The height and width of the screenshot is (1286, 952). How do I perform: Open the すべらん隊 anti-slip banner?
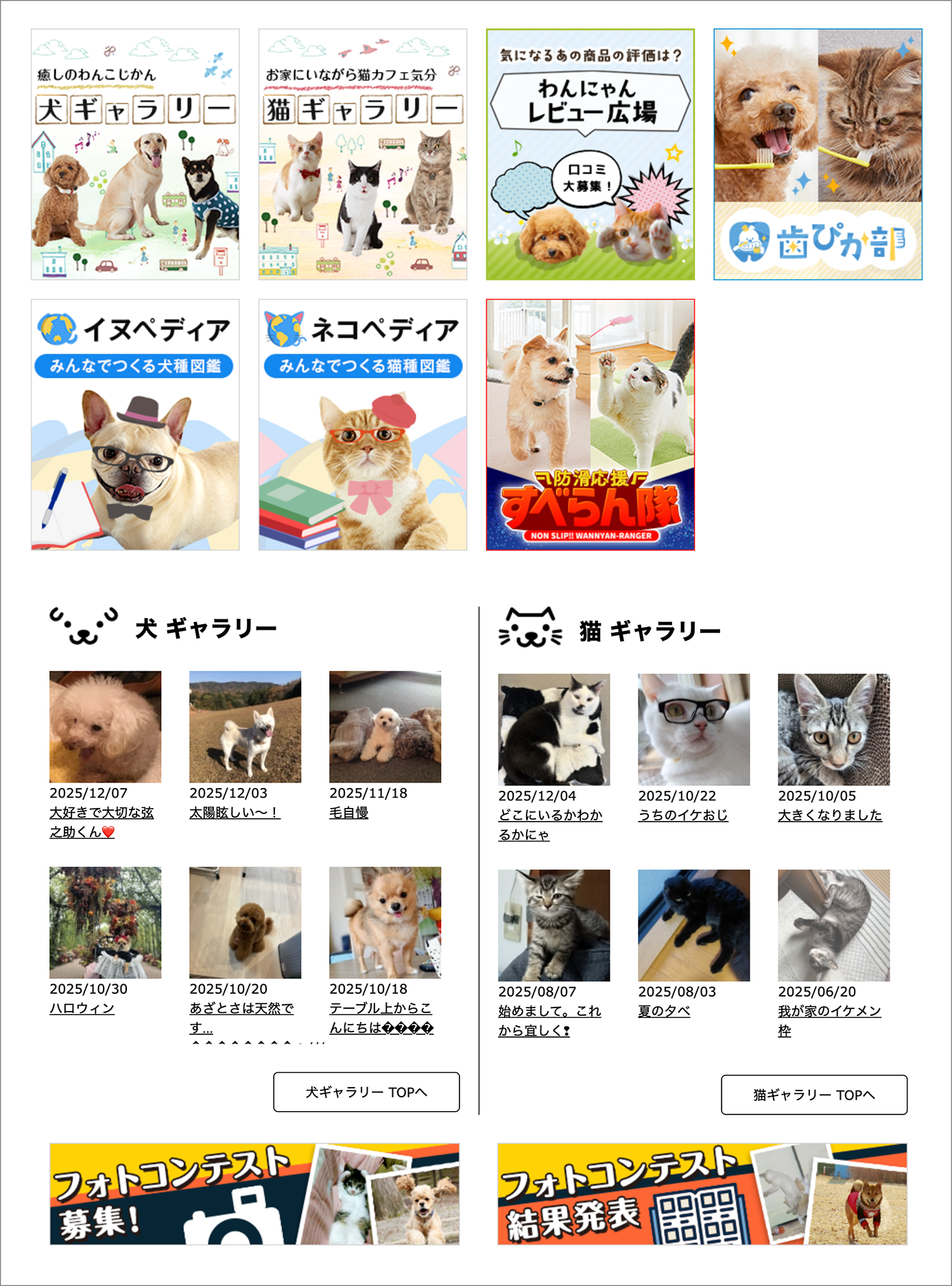[x=590, y=425]
